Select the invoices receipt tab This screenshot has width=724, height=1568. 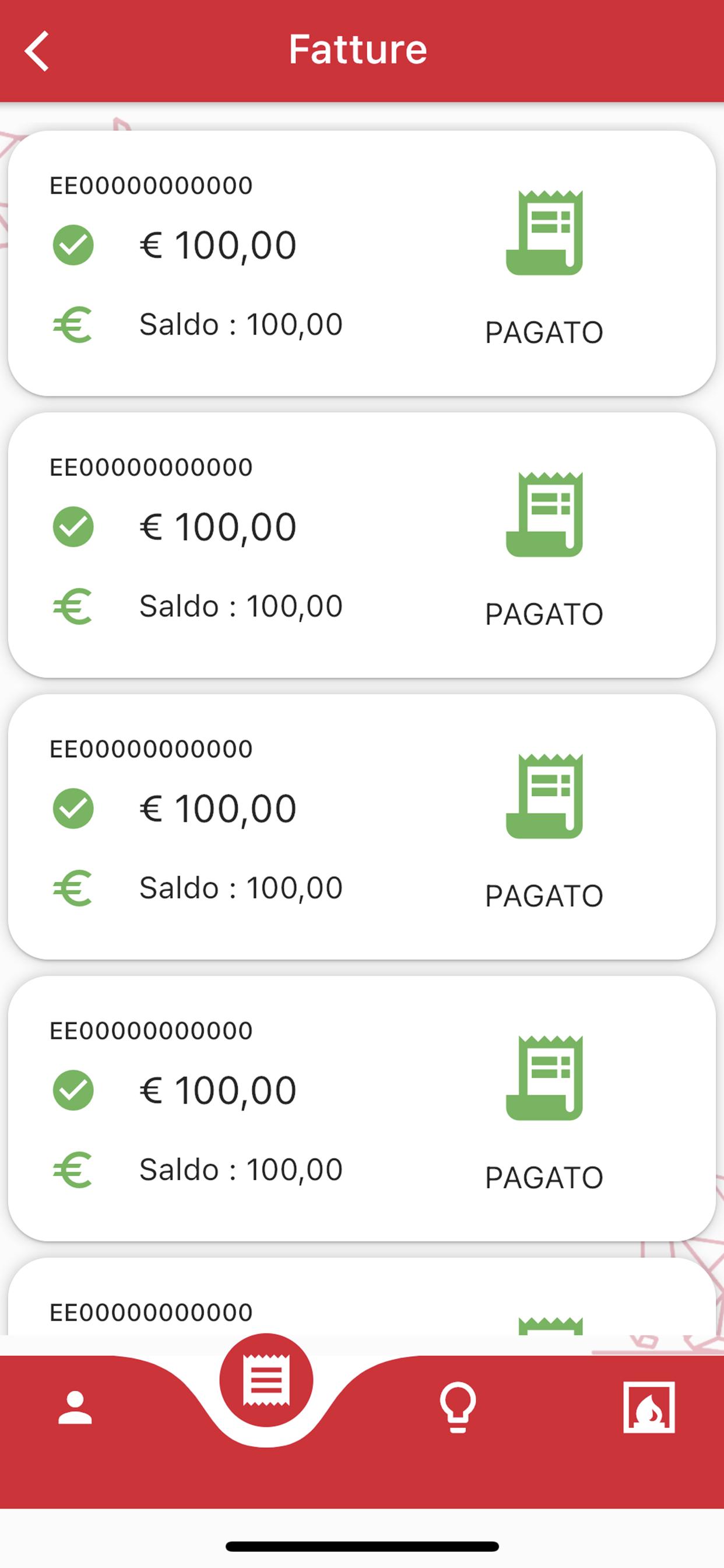[266, 1381]
